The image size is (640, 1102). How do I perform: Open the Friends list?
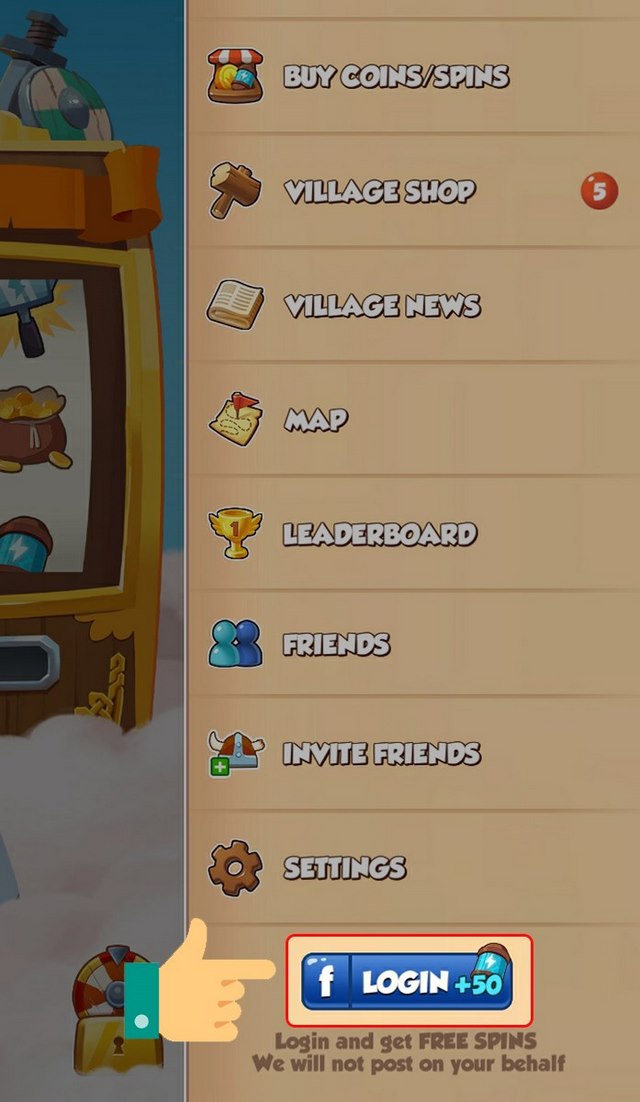click(336, 644)
